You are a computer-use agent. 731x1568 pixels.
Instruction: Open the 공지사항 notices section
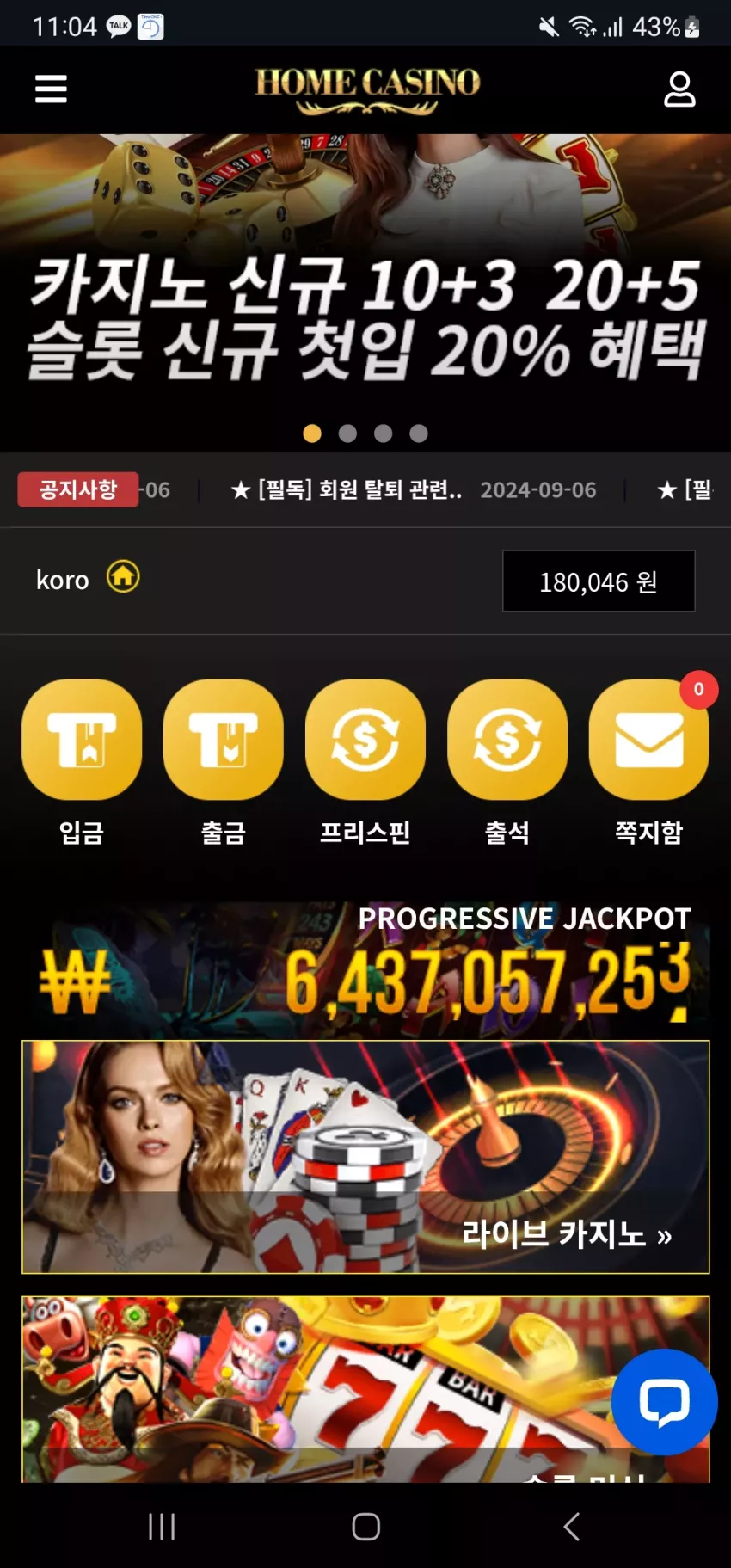pos(78,489)
